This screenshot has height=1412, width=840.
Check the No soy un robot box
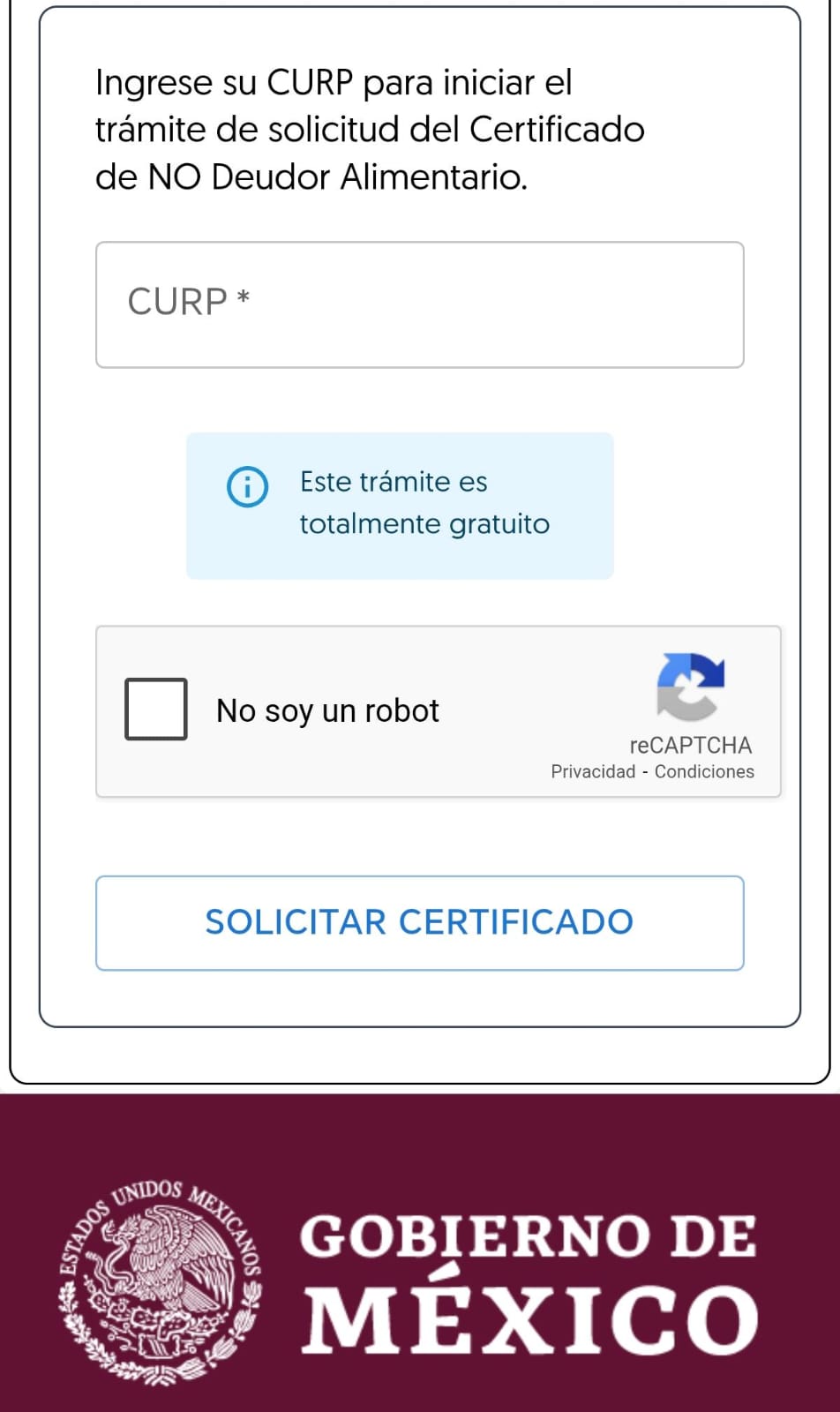tap(156, 709)
